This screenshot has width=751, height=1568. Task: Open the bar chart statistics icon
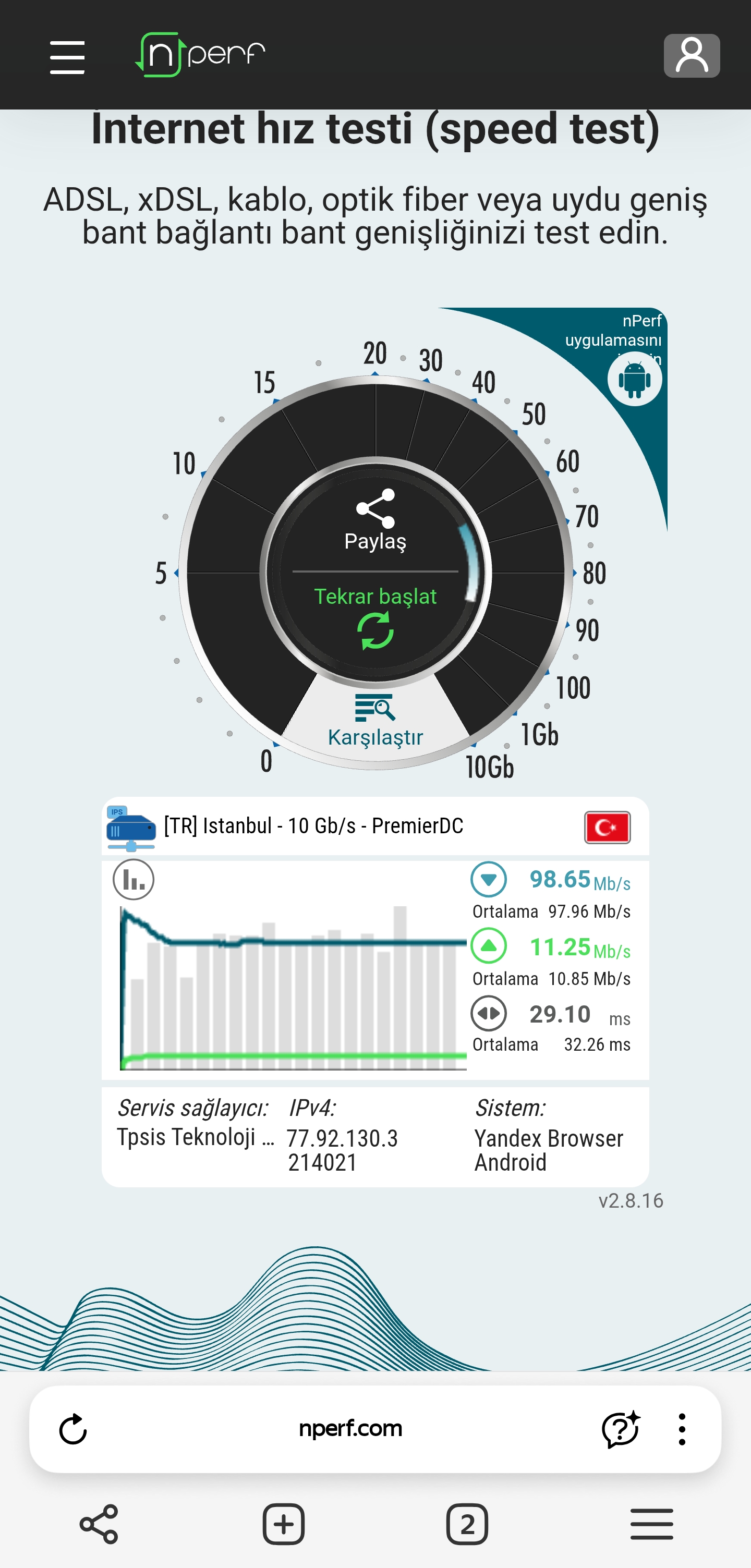click(x=134, y=879)
